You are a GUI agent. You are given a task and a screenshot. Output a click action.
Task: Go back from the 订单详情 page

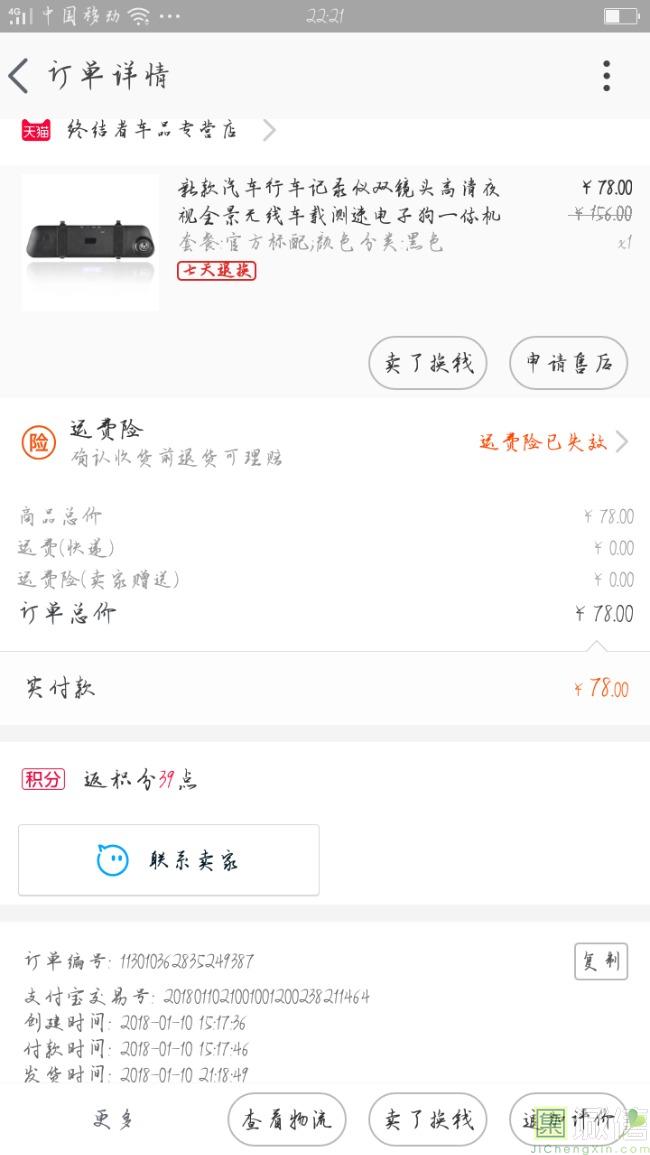coord(20,76)
